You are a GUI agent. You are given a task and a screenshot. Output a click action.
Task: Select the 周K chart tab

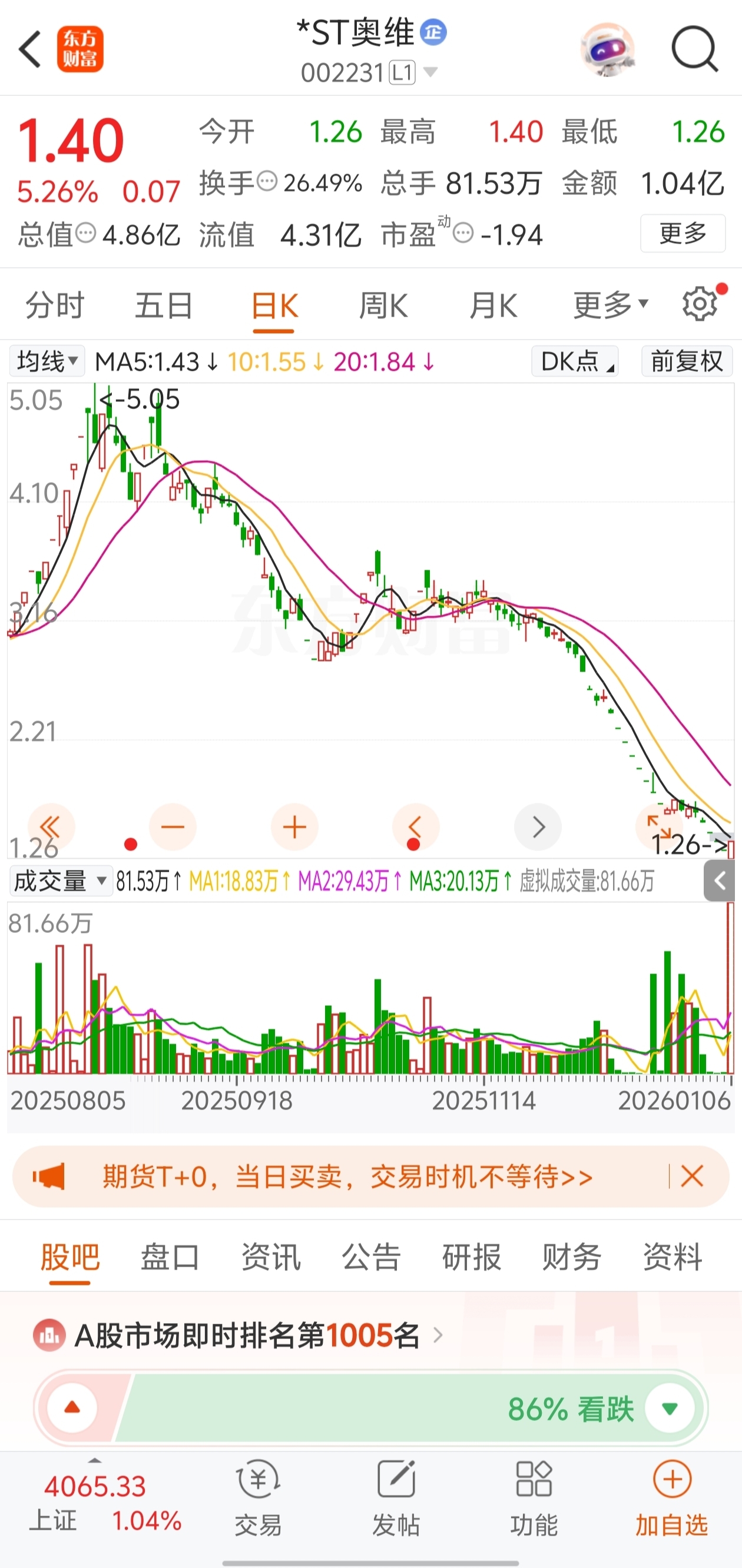point(383,305)
